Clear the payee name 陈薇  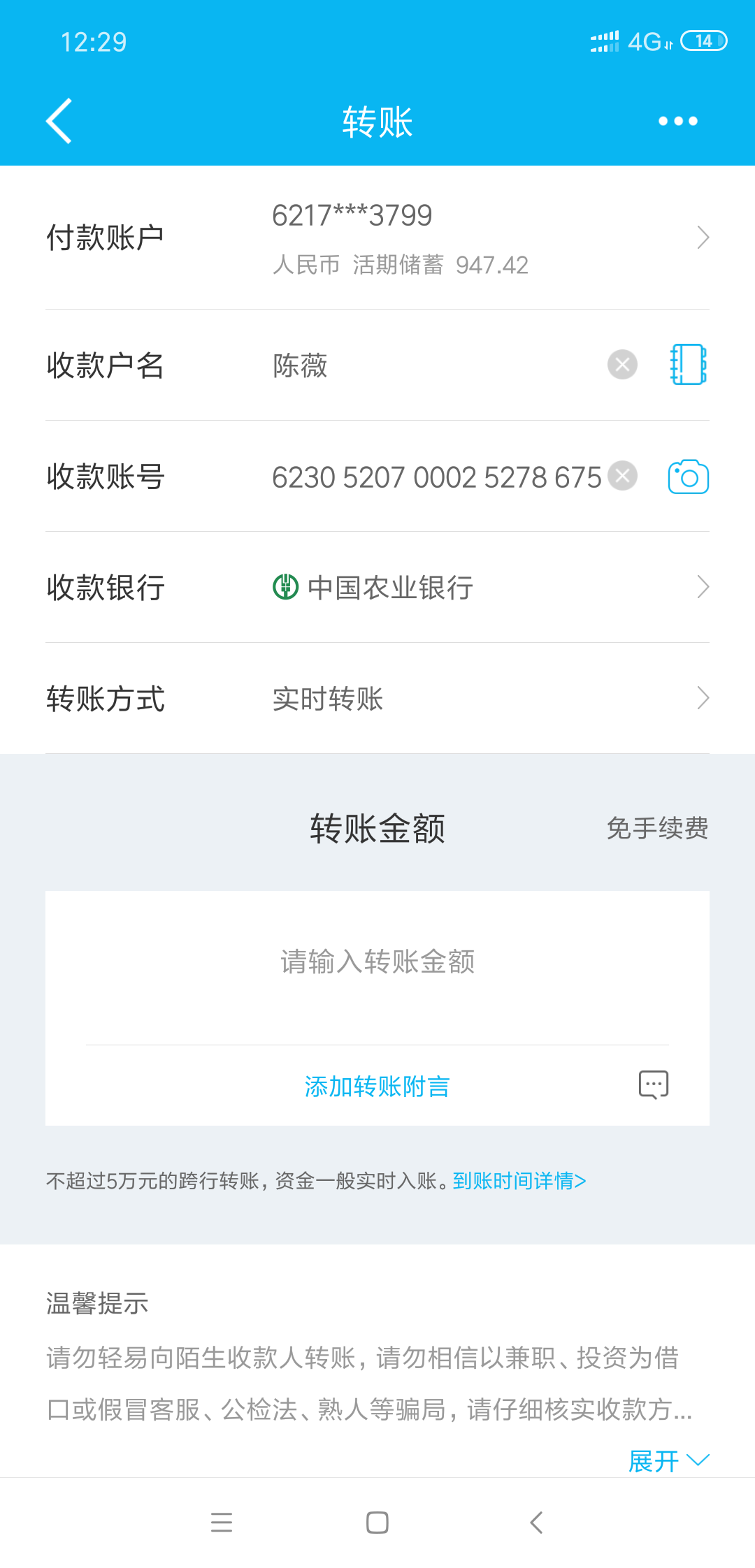tap(621, 365)
